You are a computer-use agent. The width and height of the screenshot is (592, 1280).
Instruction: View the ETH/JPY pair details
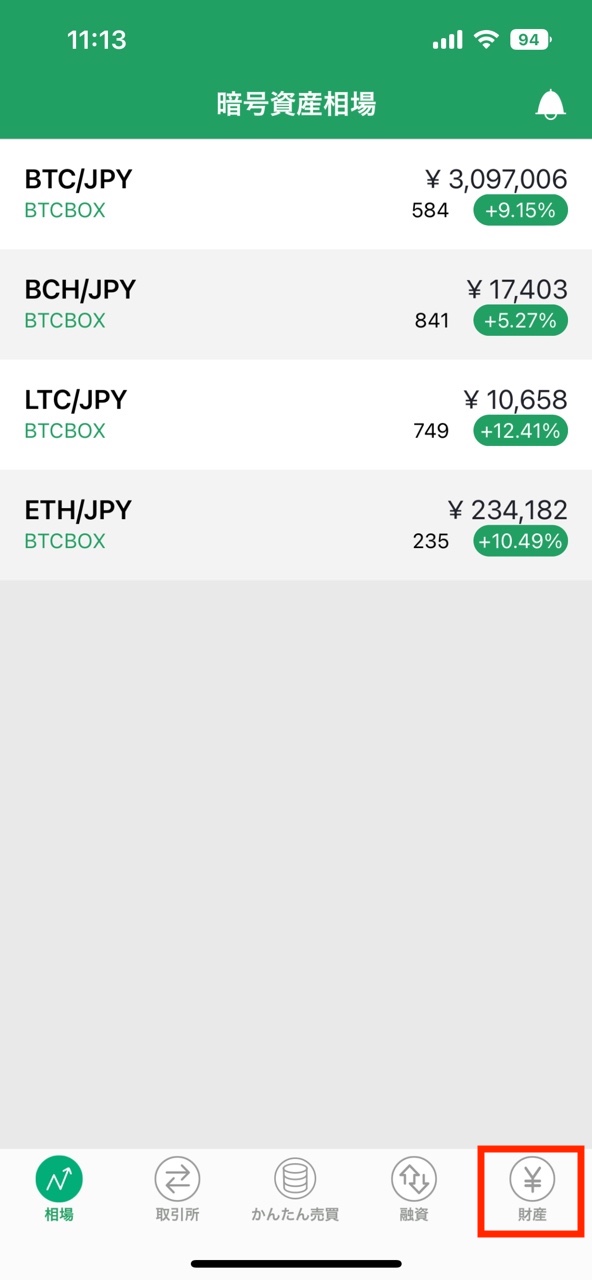point(296,524)
